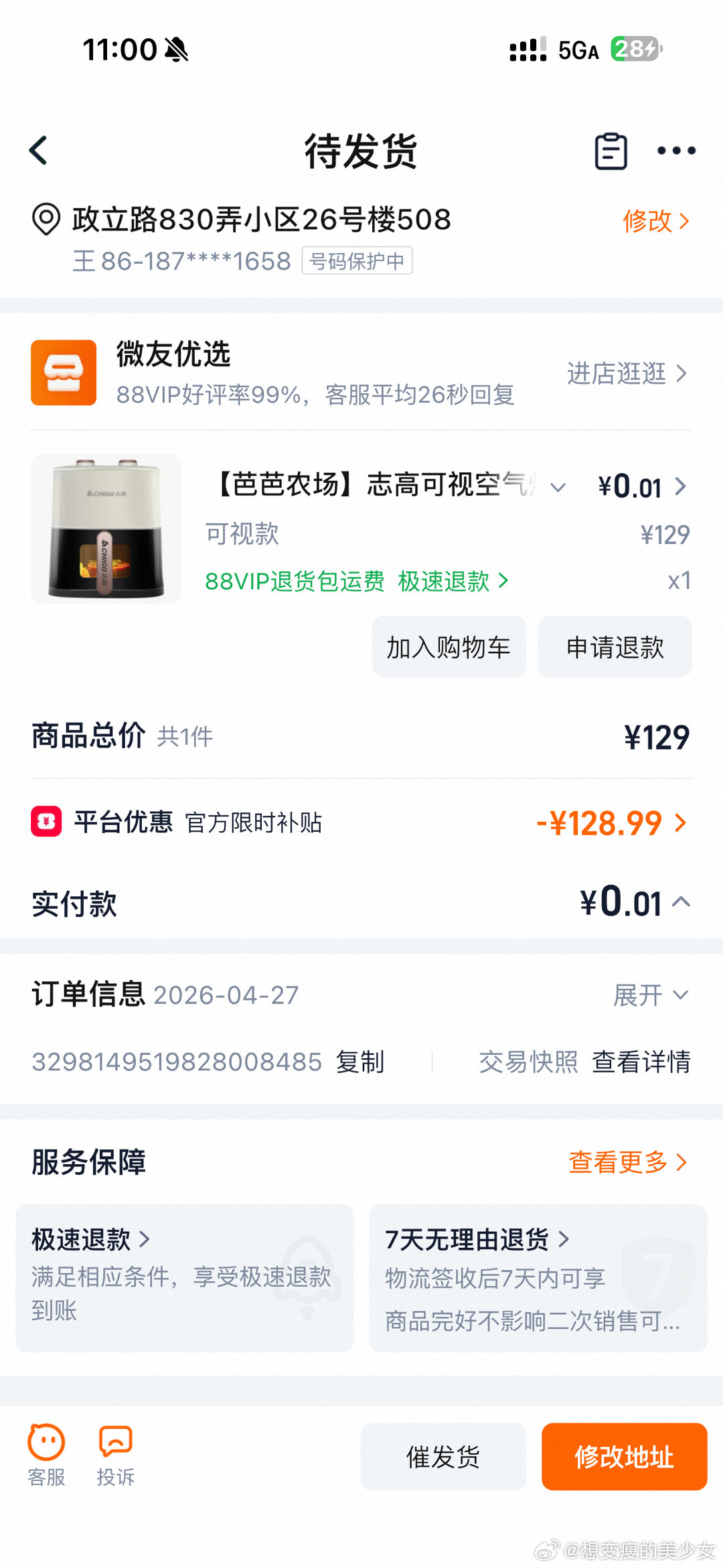
Task: Expand order info with 展开
Action: 651,995
